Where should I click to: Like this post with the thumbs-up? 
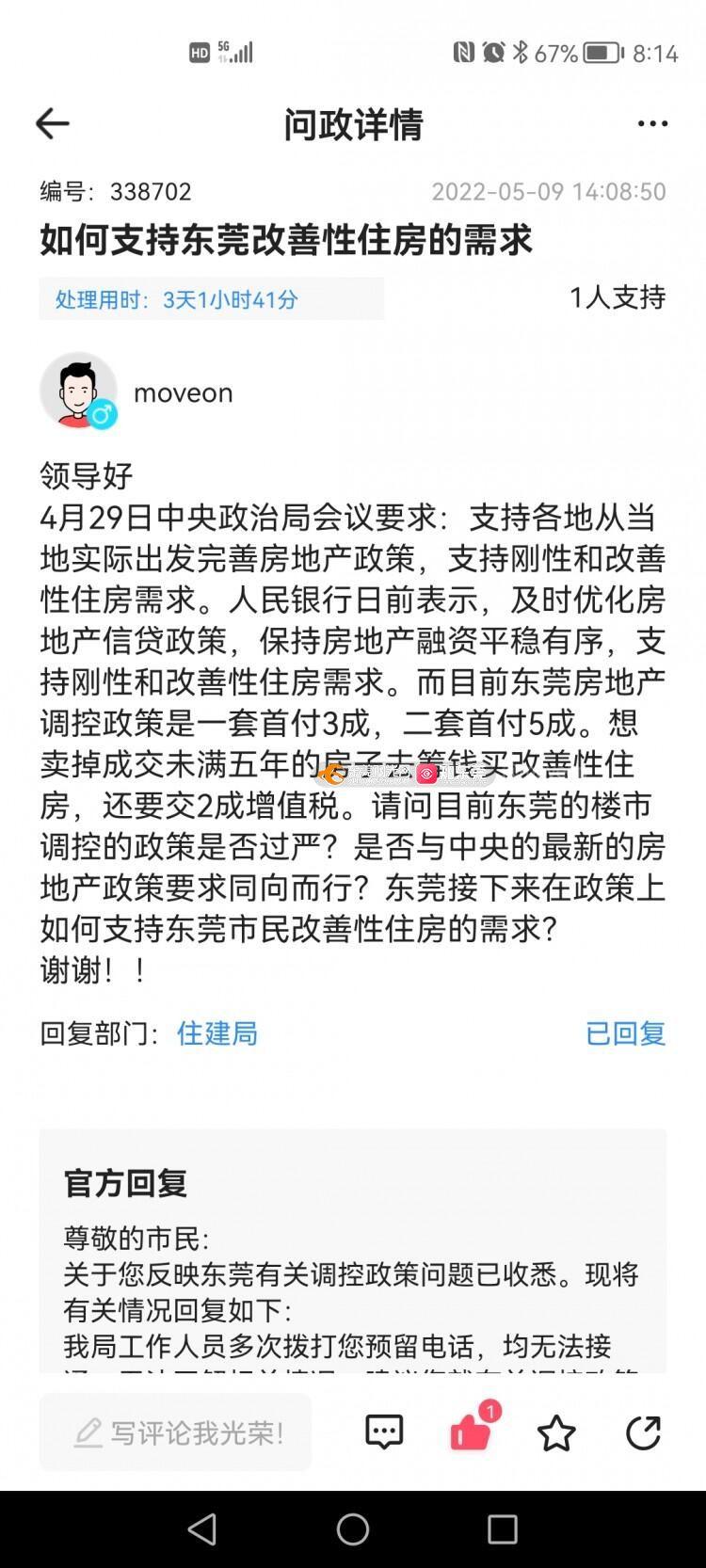click(471, 1432)
